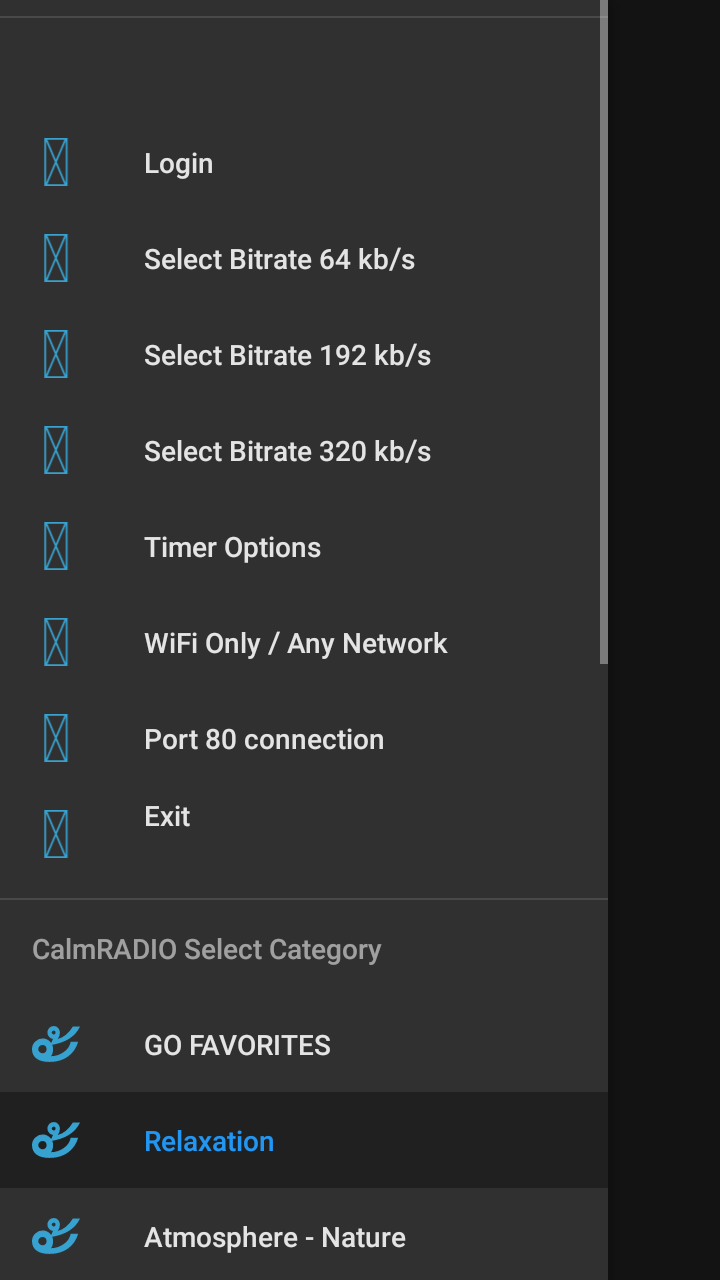
Task: Select Bitrate 64 kb/s
Action: 279,260
